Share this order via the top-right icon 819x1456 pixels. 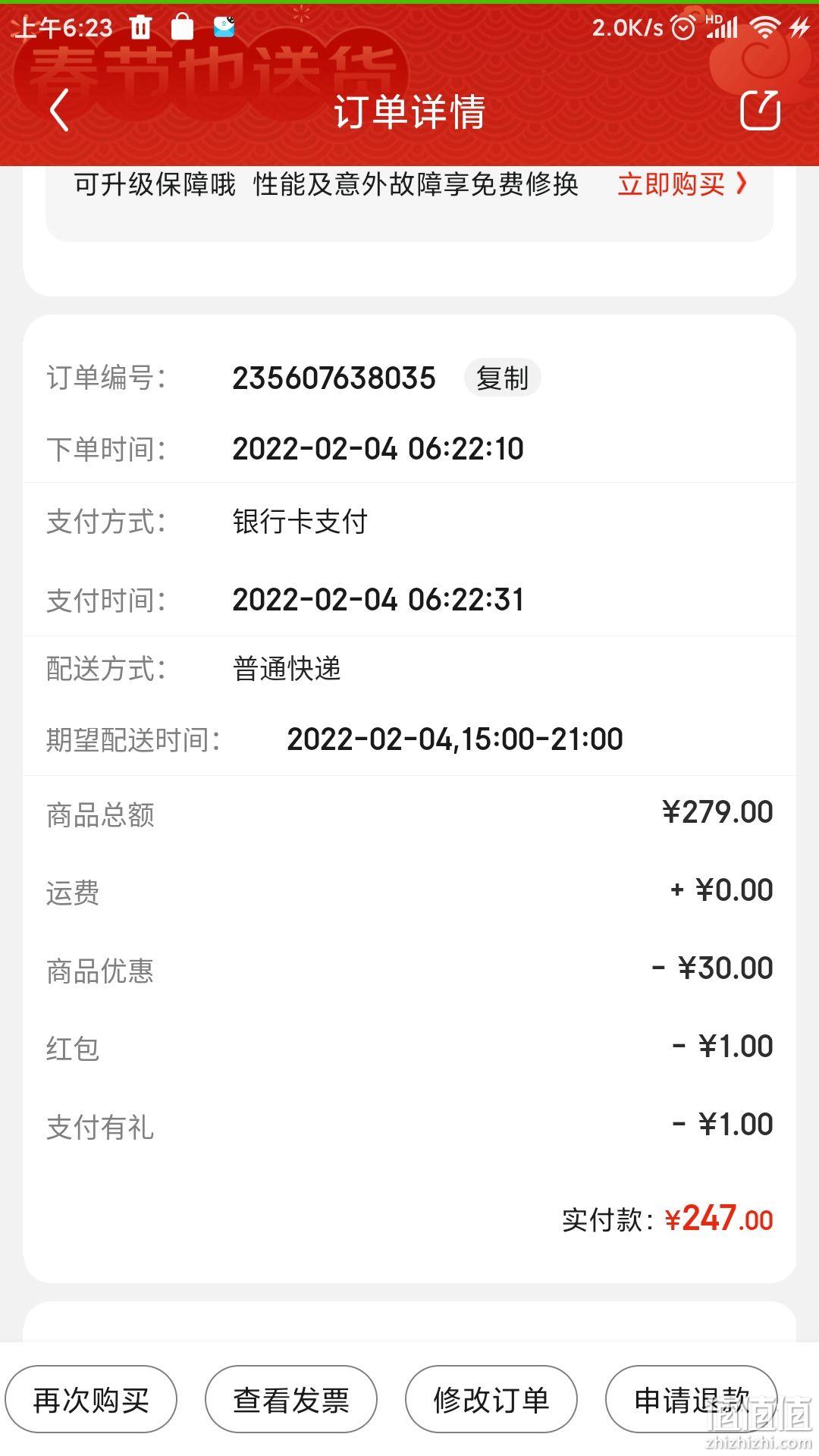(x=760, y=111)
